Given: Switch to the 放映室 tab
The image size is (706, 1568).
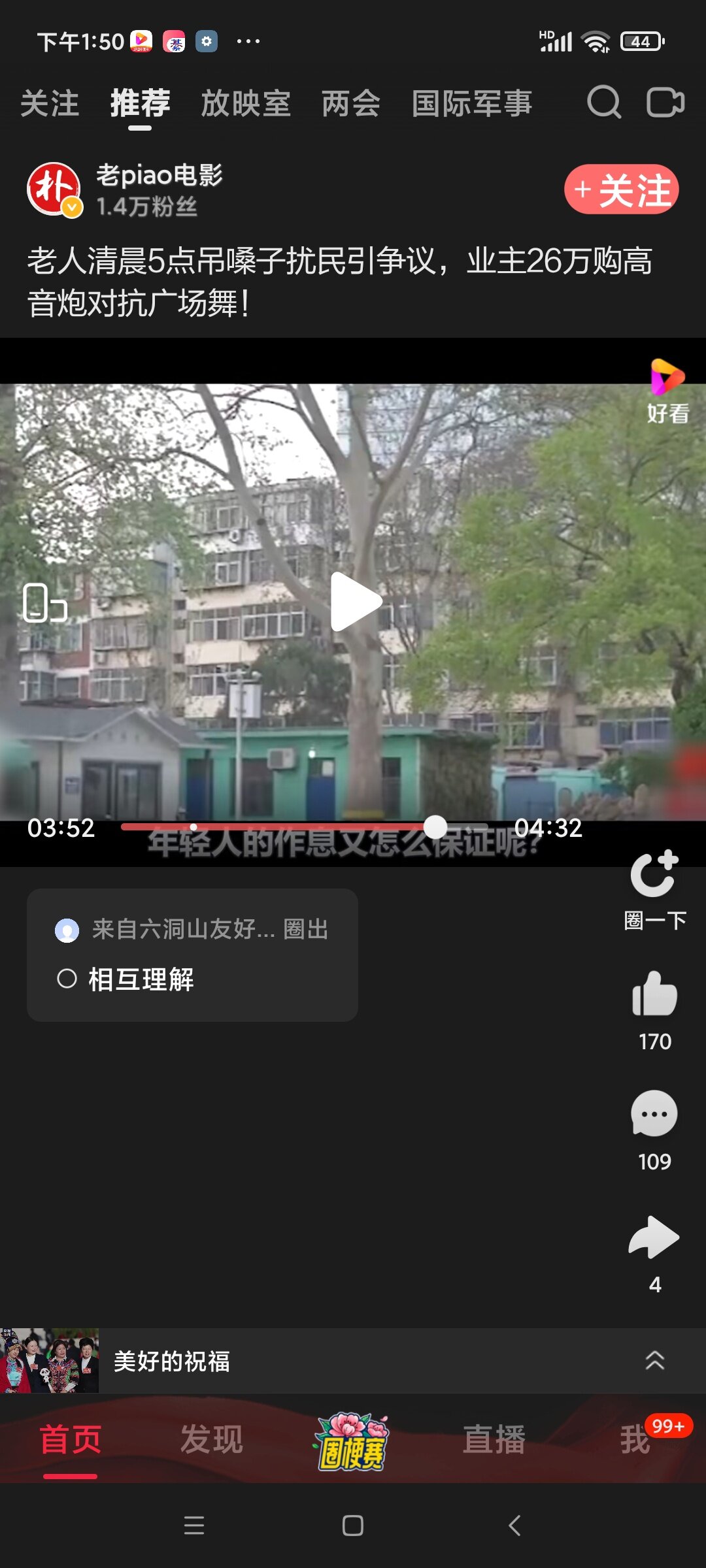Looking at the screenshot, I should point(245,104).
